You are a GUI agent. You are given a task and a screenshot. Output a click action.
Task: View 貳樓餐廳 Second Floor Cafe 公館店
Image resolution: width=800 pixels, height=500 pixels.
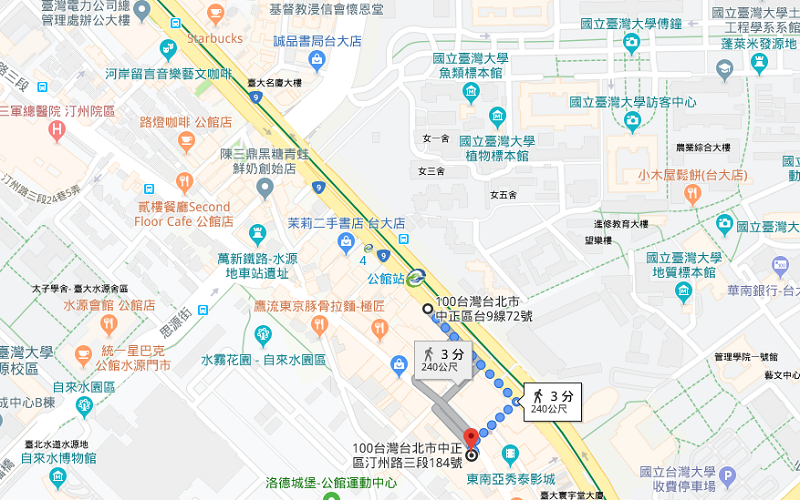coord(184,182)
